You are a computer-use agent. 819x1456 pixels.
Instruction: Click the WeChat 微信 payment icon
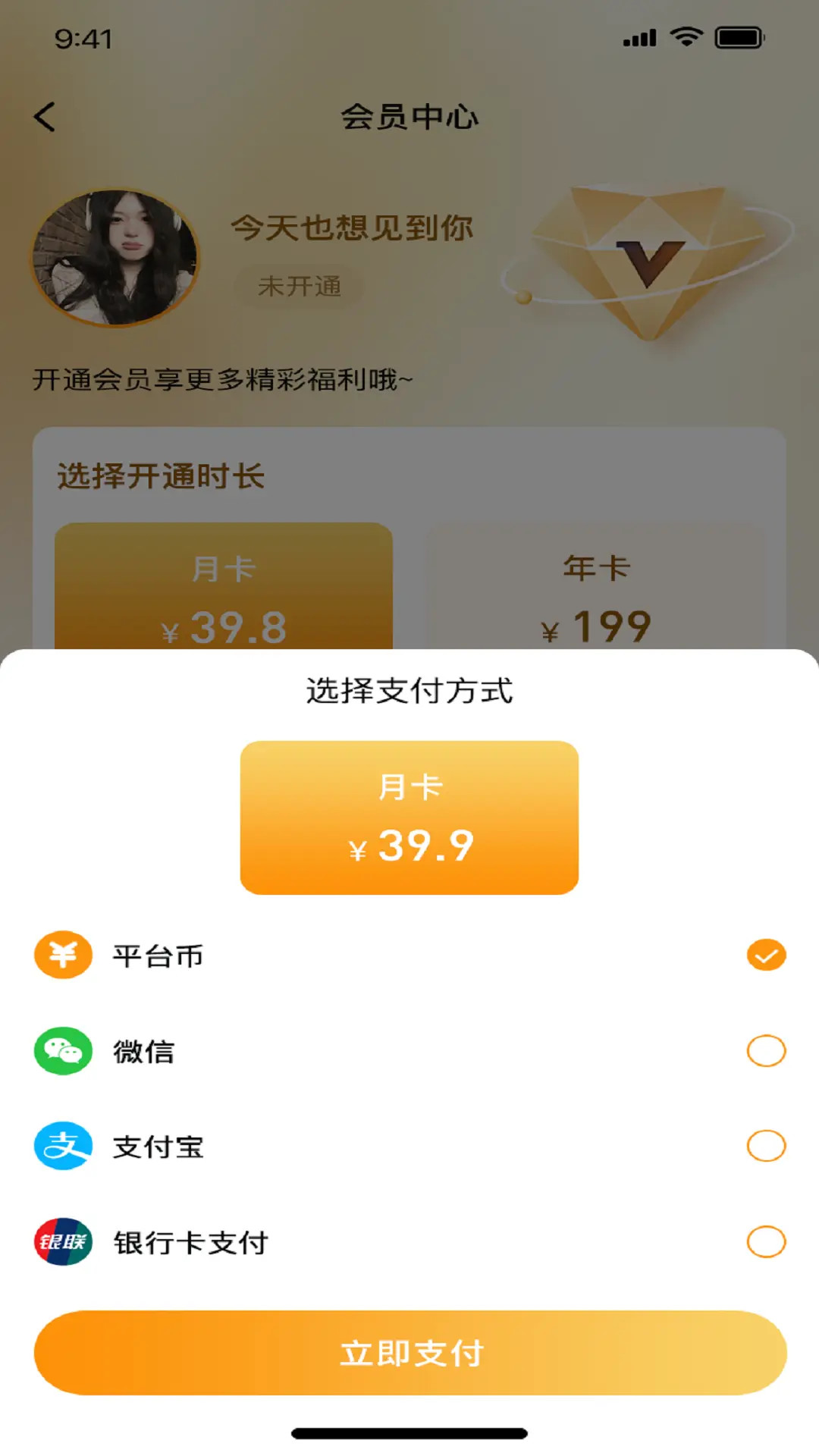pyautogui.click(x=64, y=1051)
